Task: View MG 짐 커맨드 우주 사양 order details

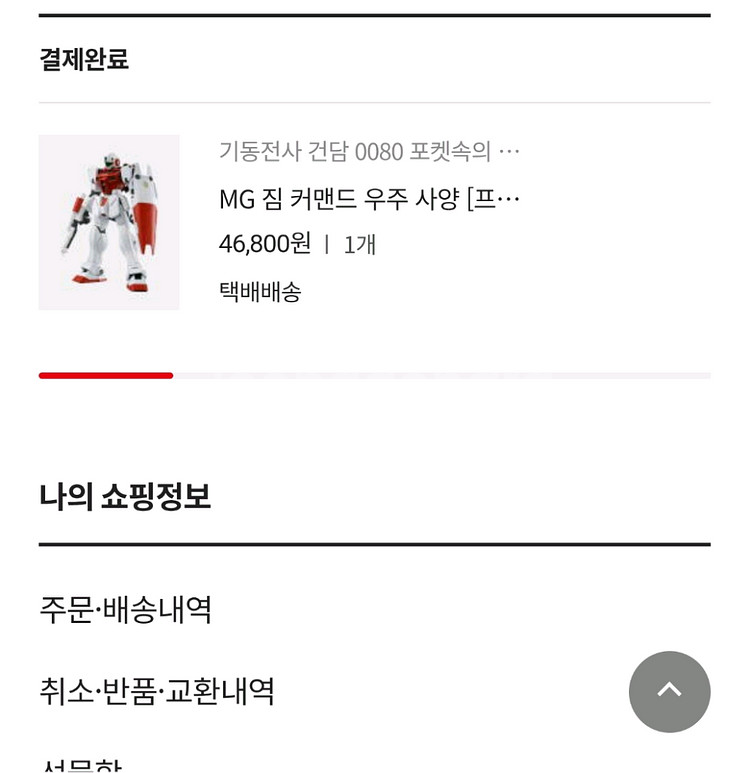Action: pos(369,198)
